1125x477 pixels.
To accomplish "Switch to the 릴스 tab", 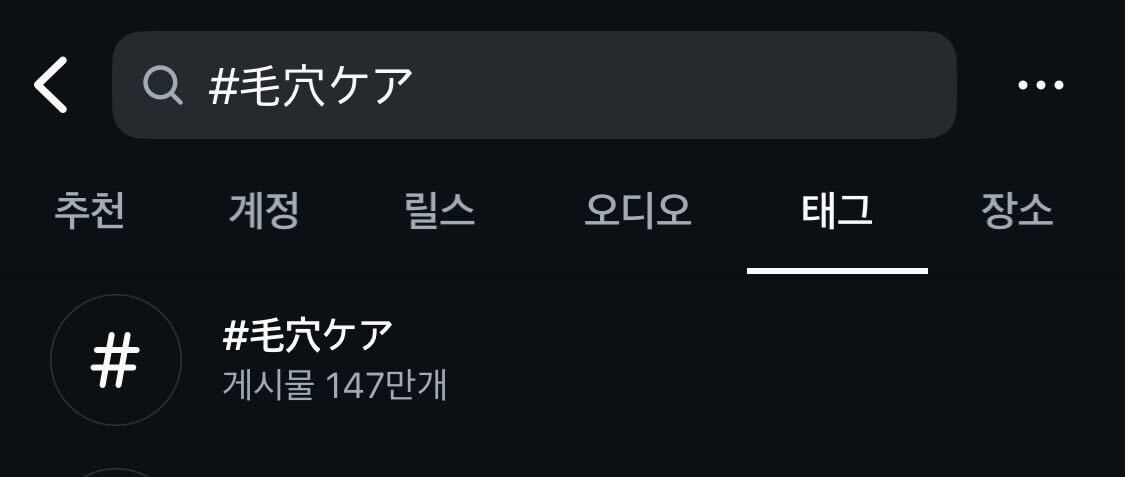I will (x=439, y=211).
